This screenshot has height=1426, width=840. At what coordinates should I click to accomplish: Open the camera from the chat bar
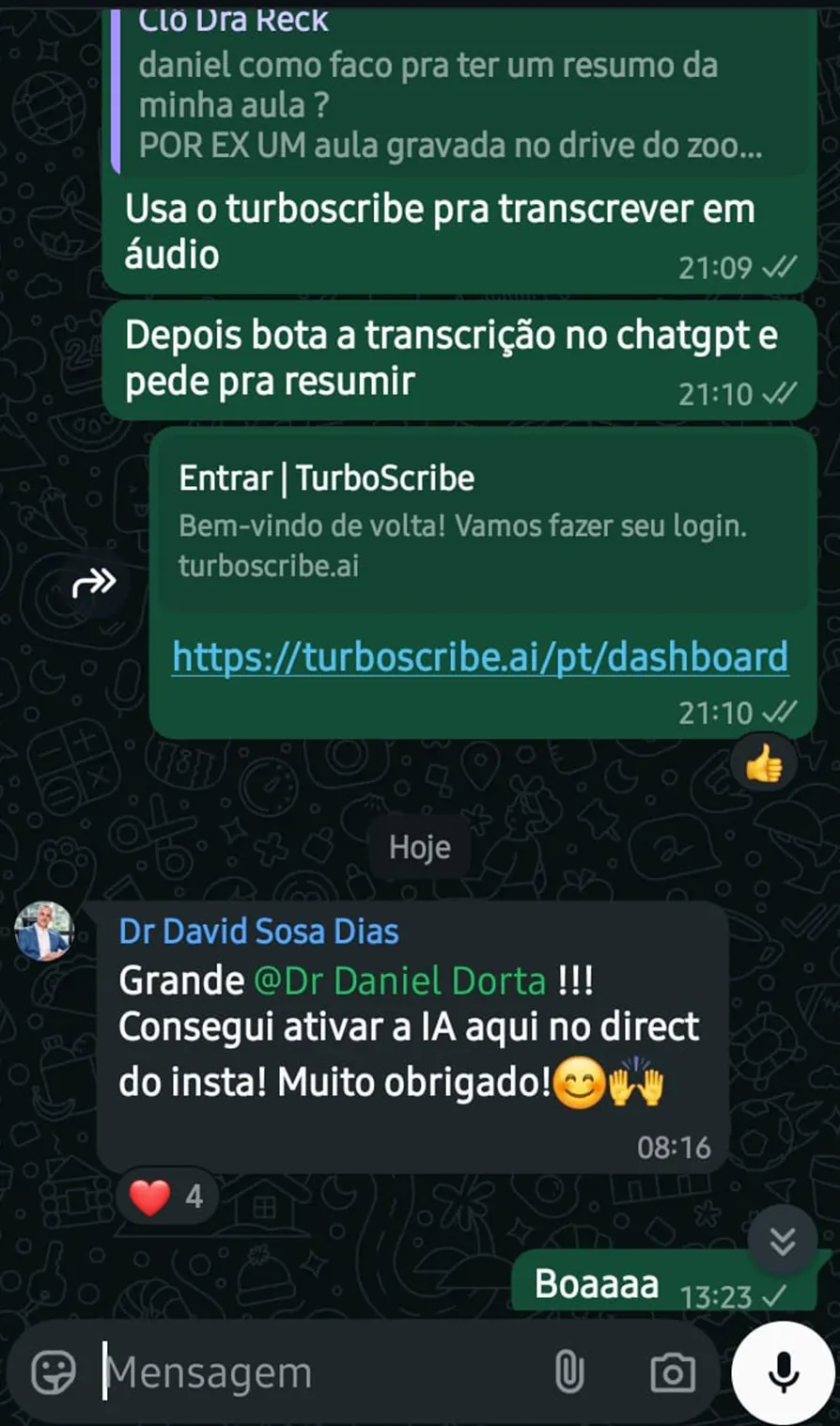pyautogui.click(x=673, y=1373)
